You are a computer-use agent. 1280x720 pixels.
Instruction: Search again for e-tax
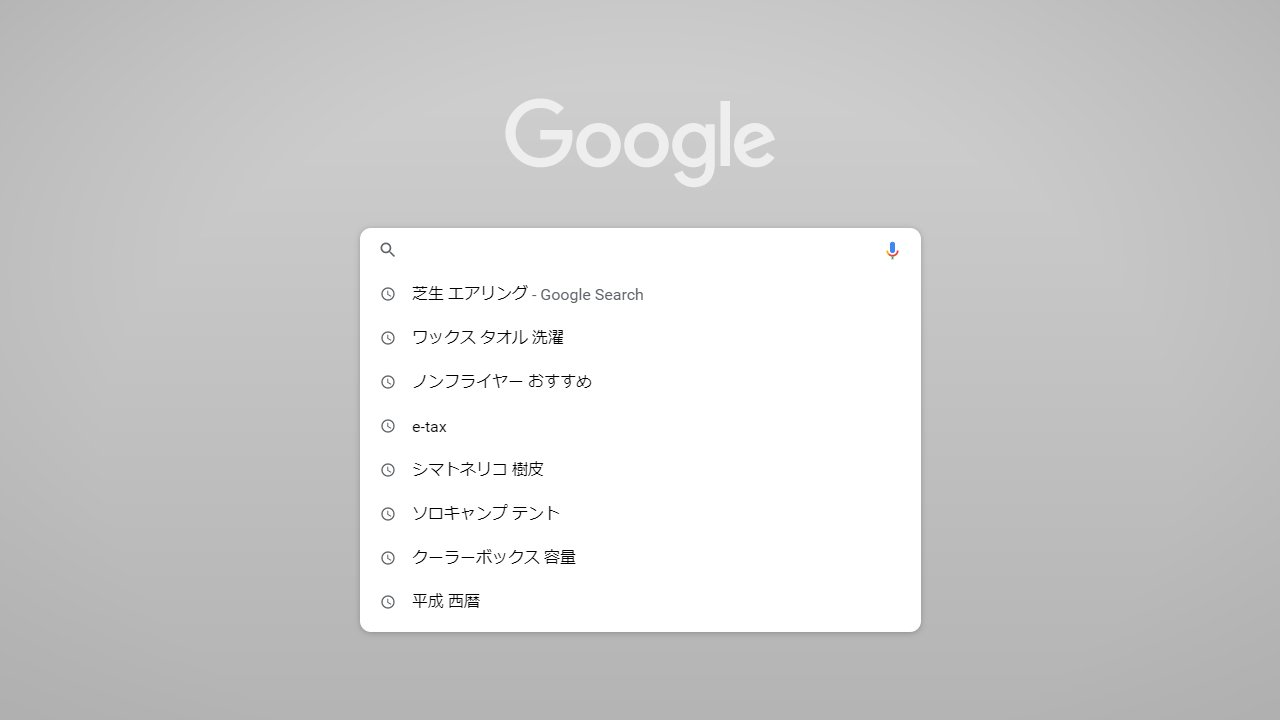429,426
